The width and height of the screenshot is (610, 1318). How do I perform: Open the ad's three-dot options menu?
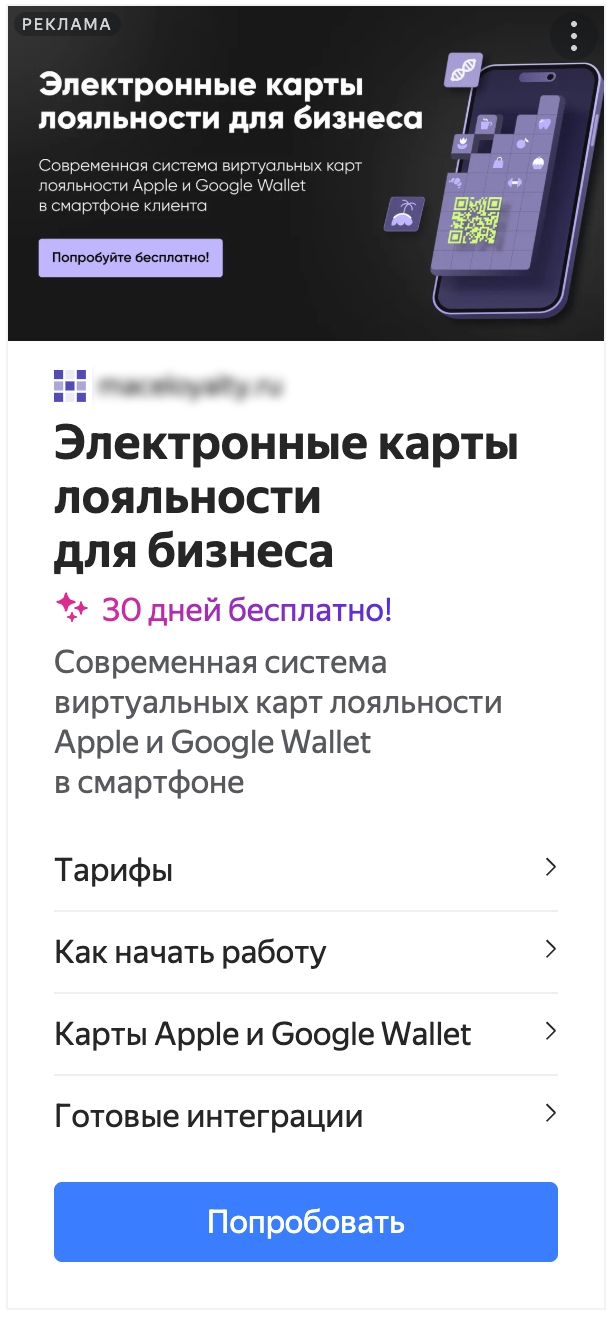tap(573, 36)
